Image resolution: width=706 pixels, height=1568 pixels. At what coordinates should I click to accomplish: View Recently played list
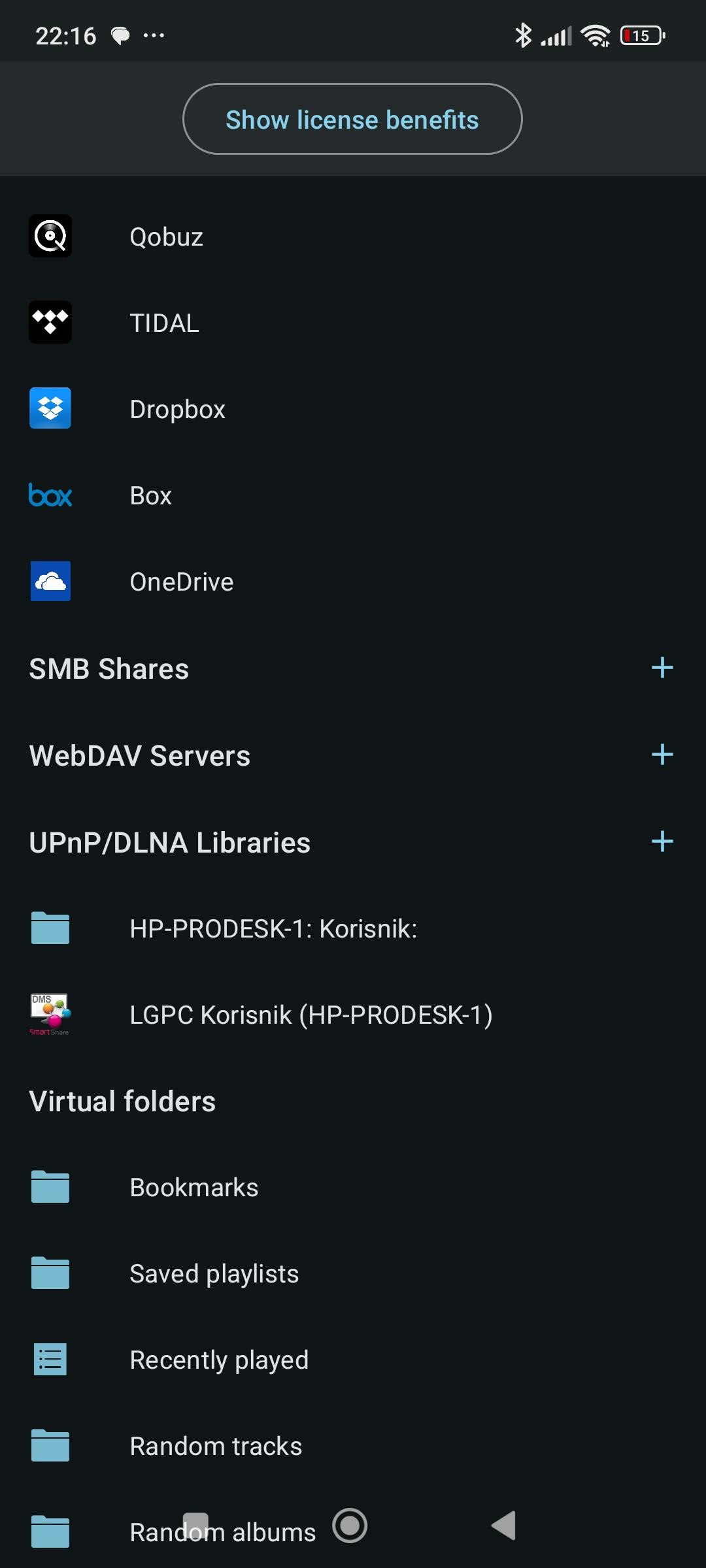353,1360
